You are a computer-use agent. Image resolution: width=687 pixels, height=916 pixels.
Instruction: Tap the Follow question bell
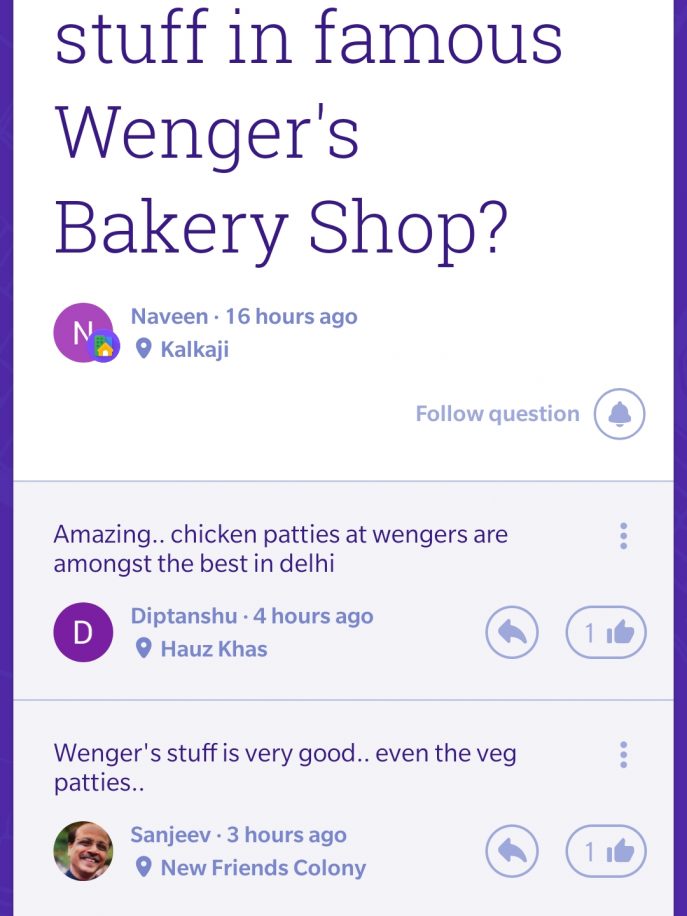619,414
